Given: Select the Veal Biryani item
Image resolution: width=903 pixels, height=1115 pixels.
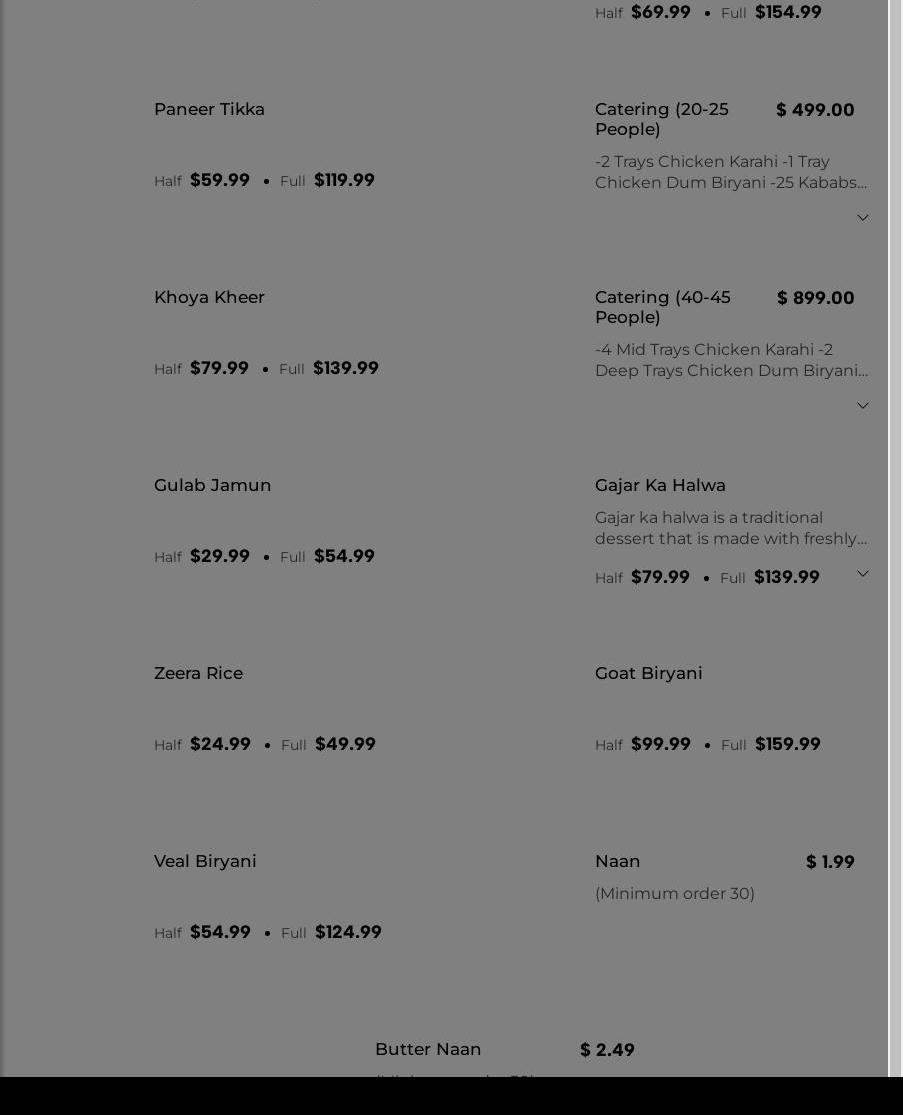Looking at the screenshot, I should click(x=205, y=861).
